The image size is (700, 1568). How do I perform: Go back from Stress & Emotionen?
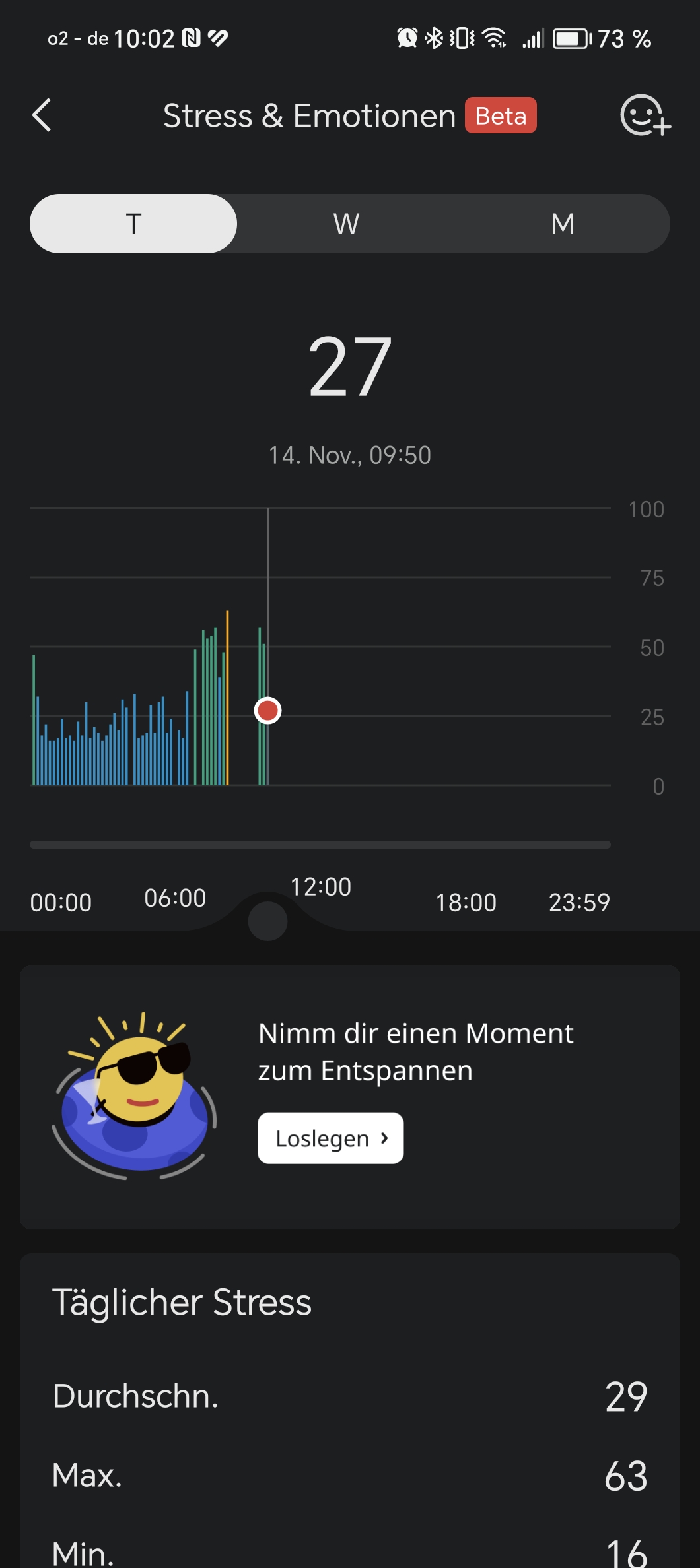pyautogui.click(x=42, y=115)
